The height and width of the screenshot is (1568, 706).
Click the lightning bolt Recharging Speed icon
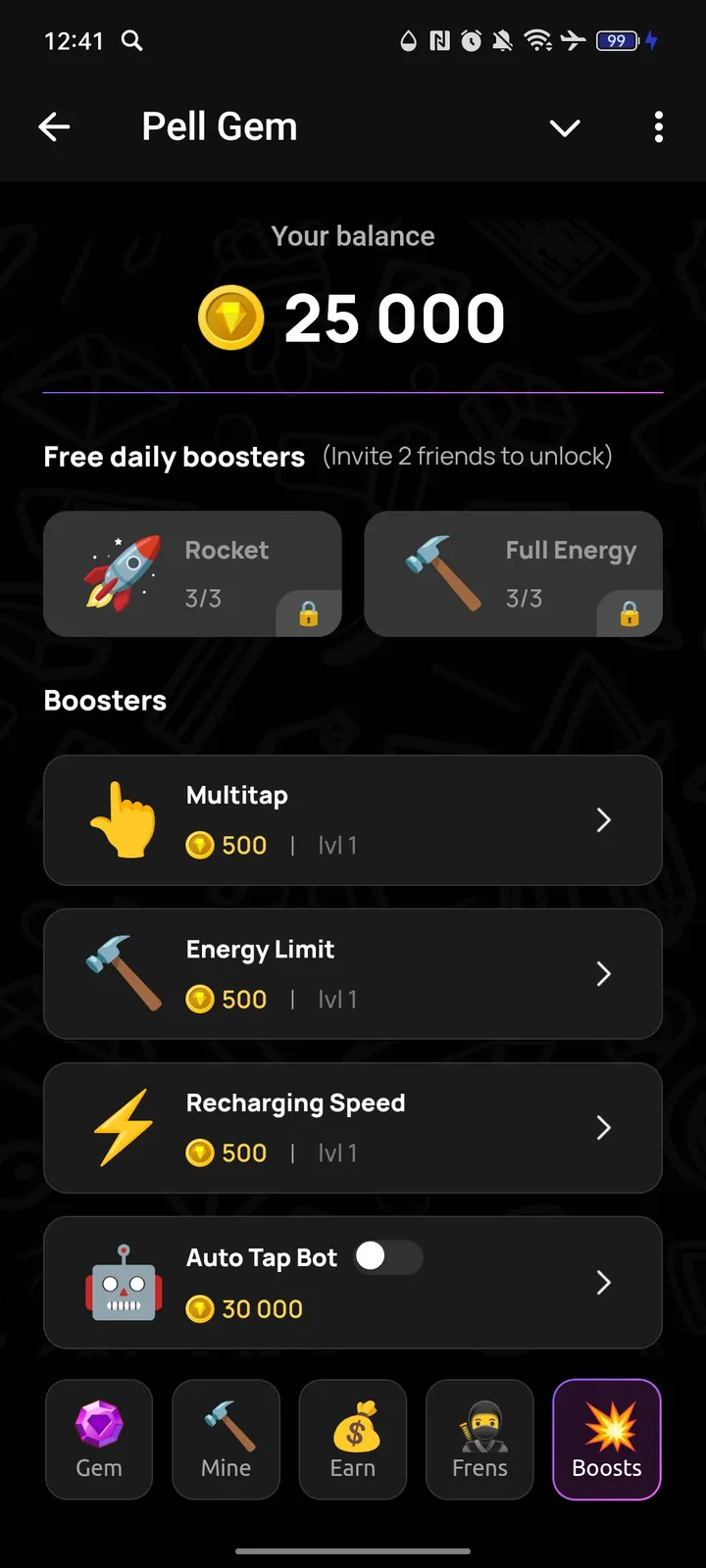pyautogui.click(x=122, y=1128)
